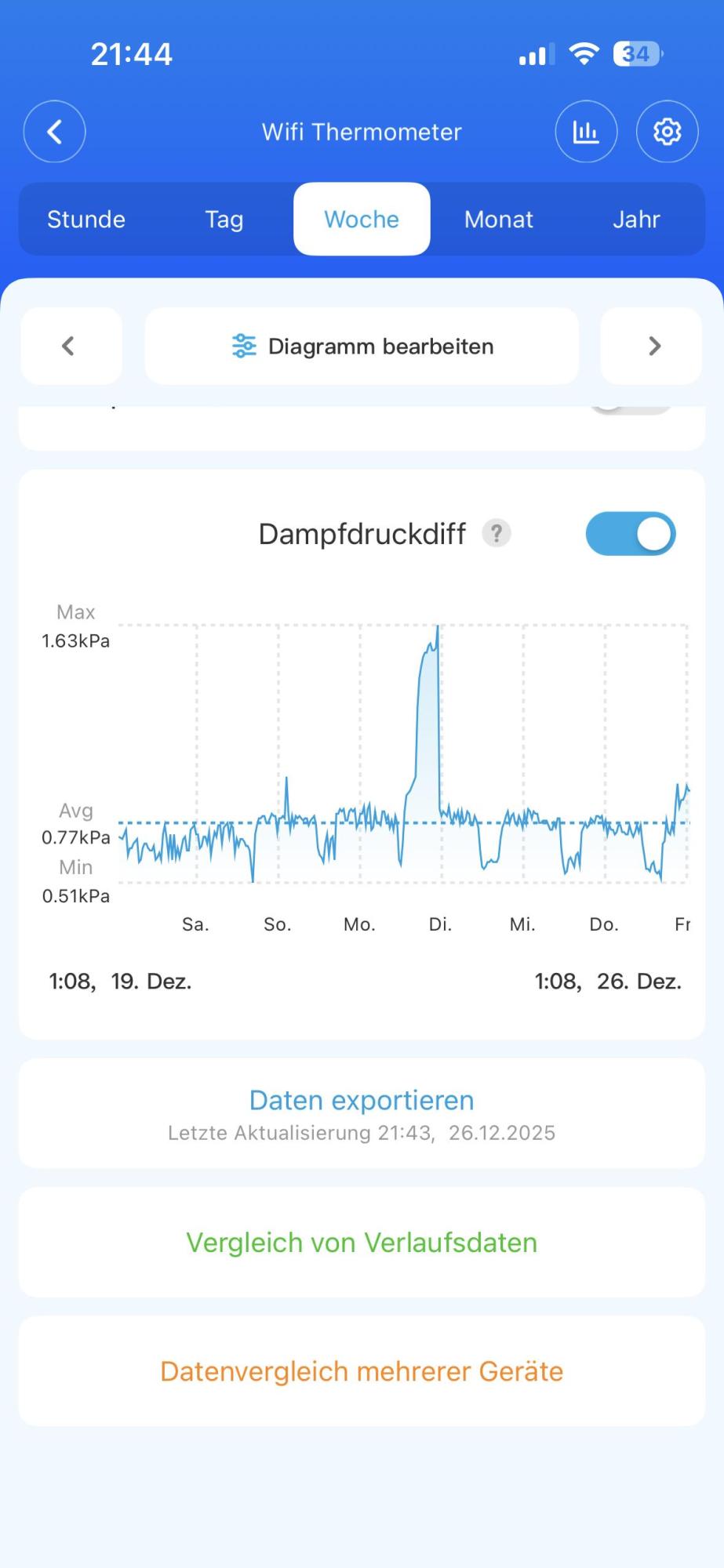The width and height of the screenshot is (724, 1568).
Task: Disable the Dampfdruckdiff toggle
Action: [x=630, y=534]
